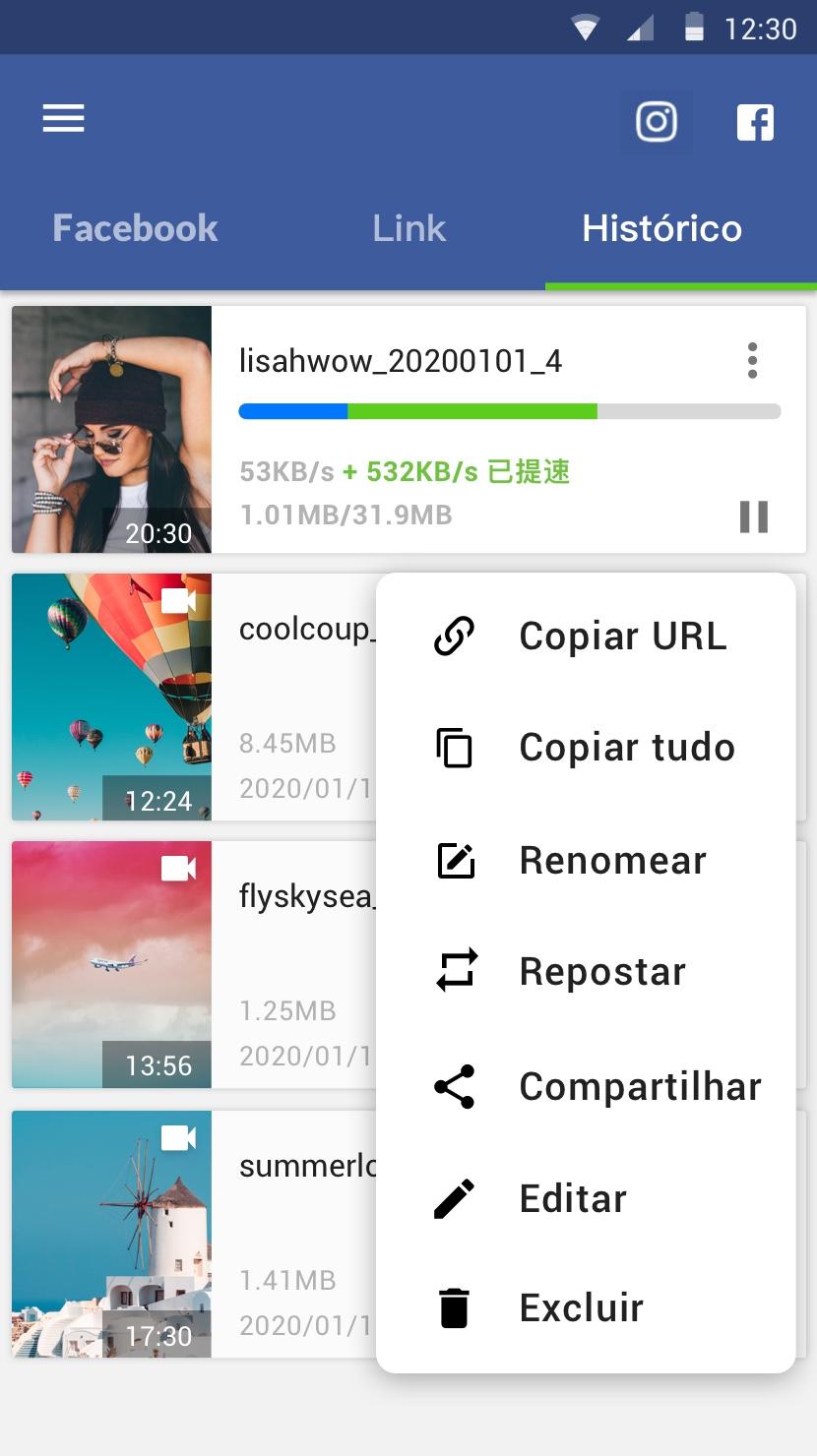Image resolution: width=817 pixels, height=1456 pixels.
Task: Pause the lisahwow_20200101_4 download
Action: [x=754, y=516]
